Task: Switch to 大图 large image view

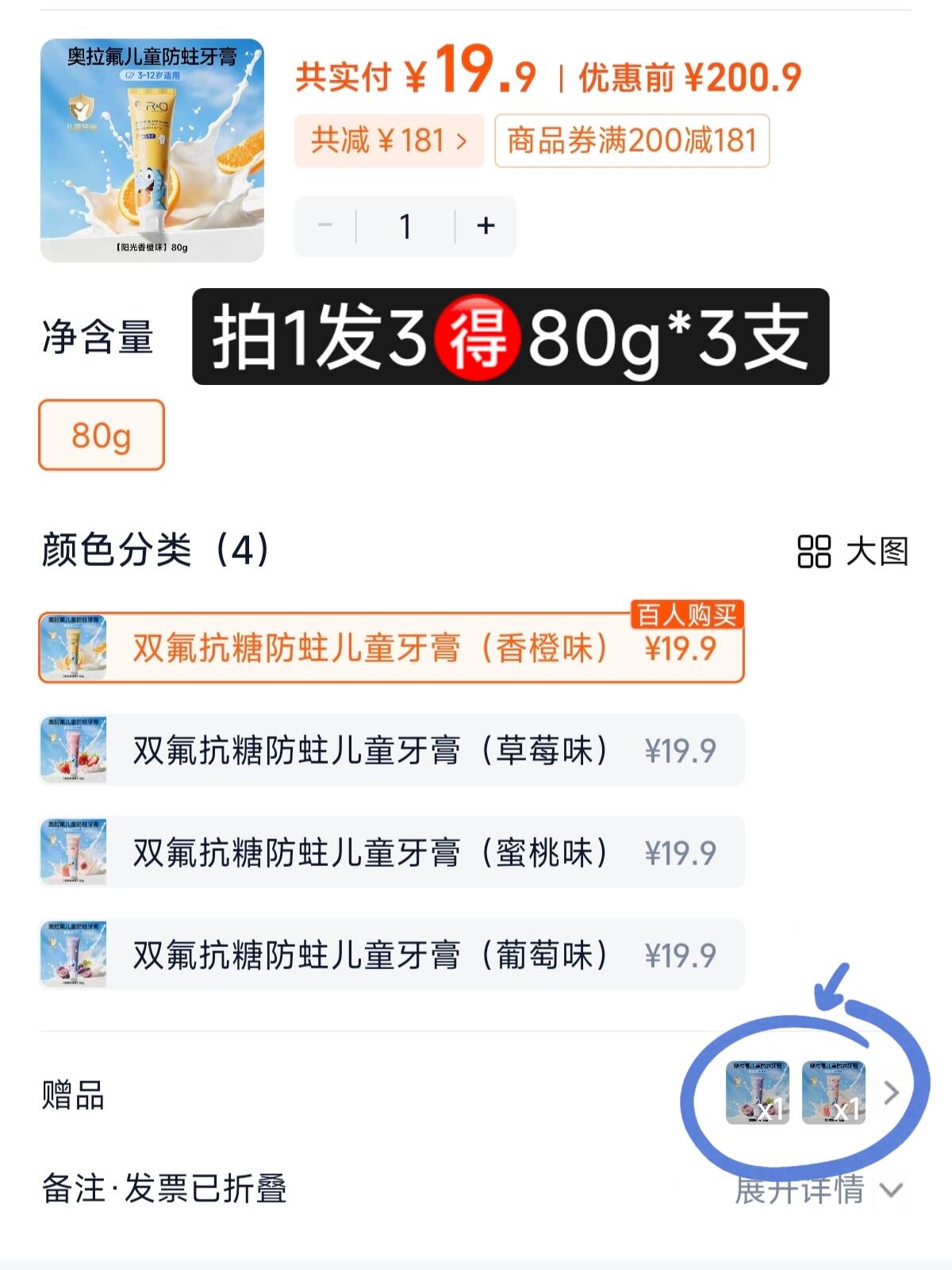Action: click(x=853, y=551)
